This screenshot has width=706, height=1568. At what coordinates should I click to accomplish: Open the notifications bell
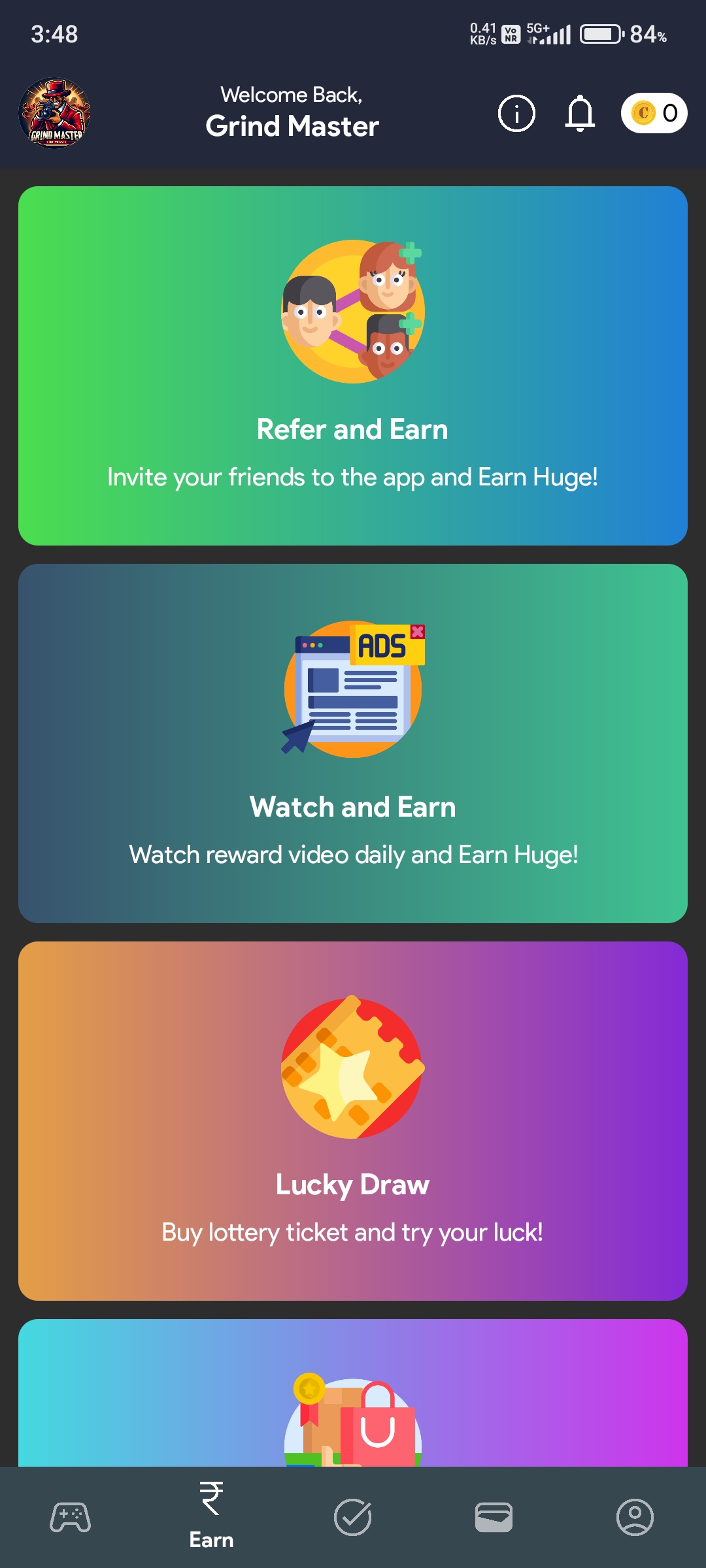coord(580,114)
